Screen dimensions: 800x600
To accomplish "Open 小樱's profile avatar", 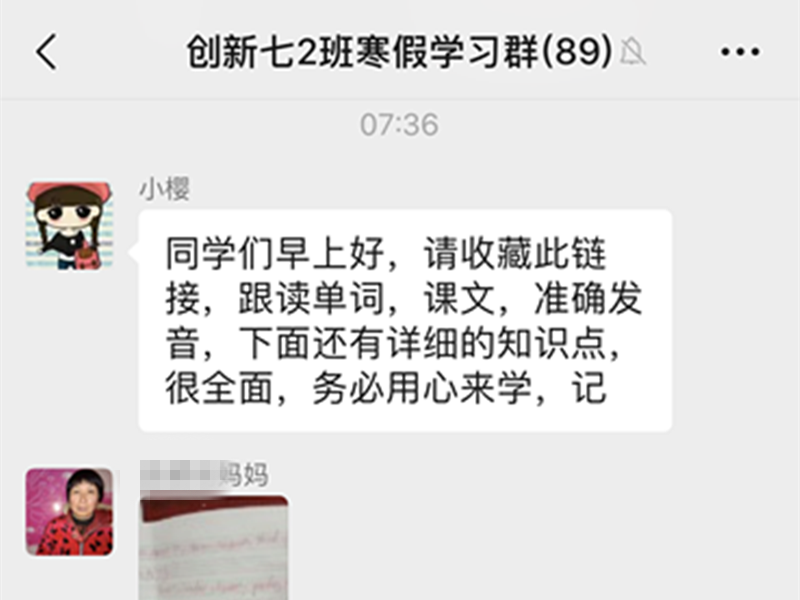I will pyautogui.click(x=69, y=226).
